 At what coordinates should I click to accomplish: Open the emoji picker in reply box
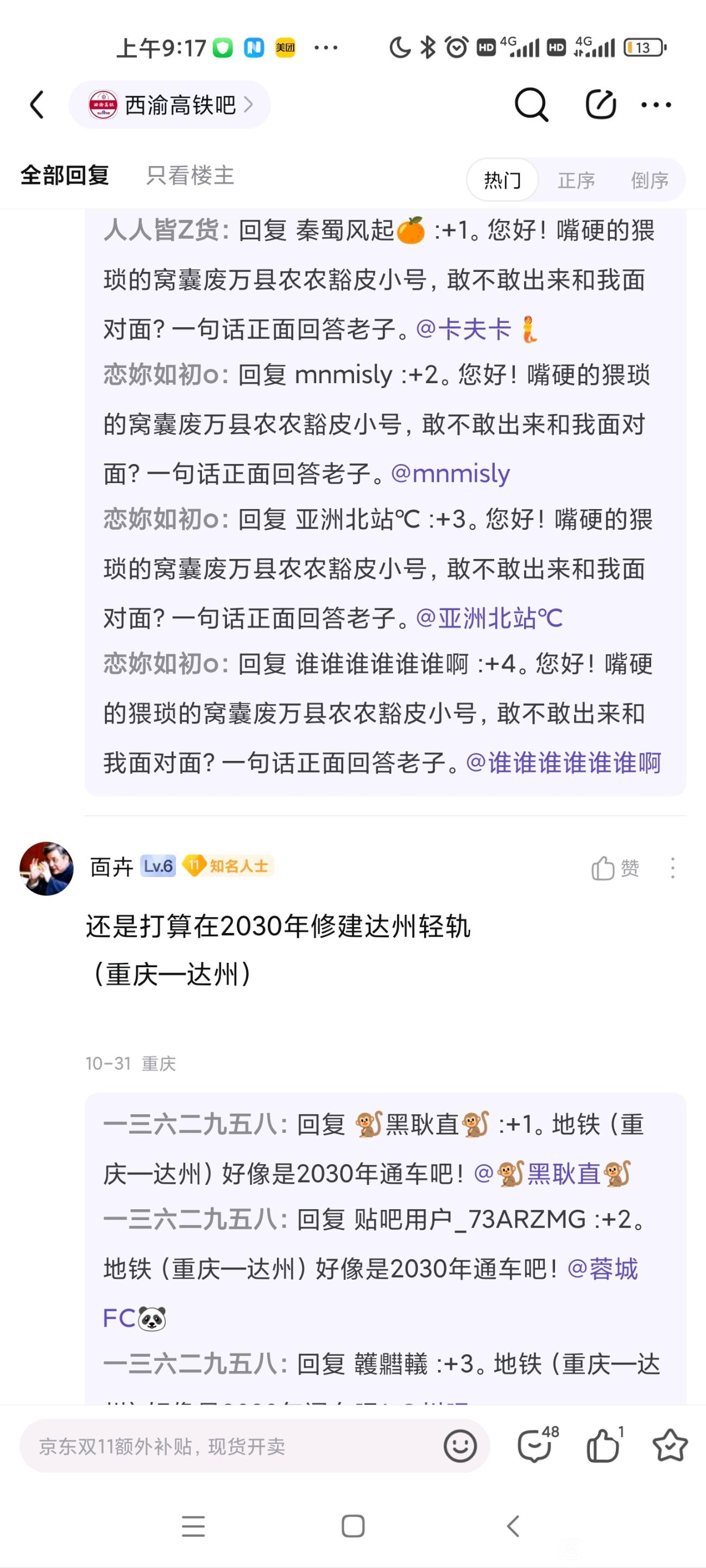[460, 1446]
